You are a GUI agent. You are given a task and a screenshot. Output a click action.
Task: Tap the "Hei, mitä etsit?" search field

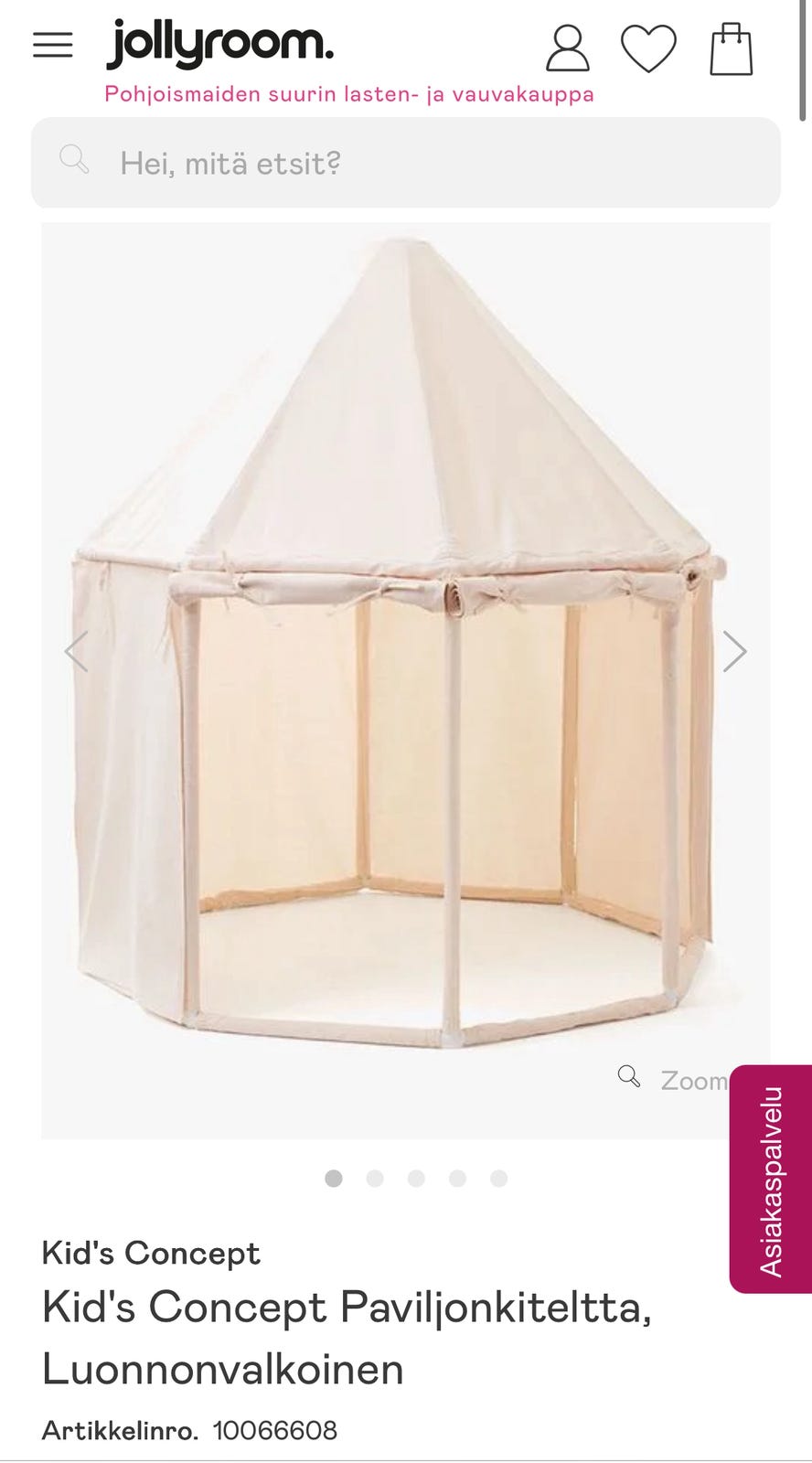[406, 163]
